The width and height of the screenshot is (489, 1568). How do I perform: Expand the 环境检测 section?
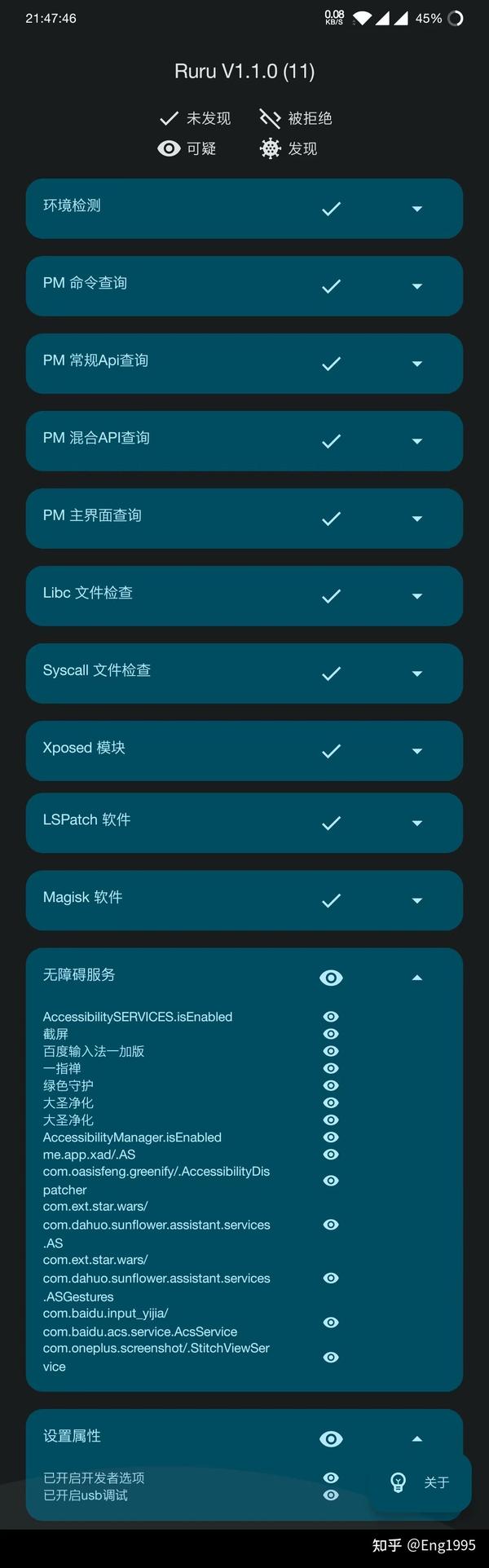tap(416, 209)
